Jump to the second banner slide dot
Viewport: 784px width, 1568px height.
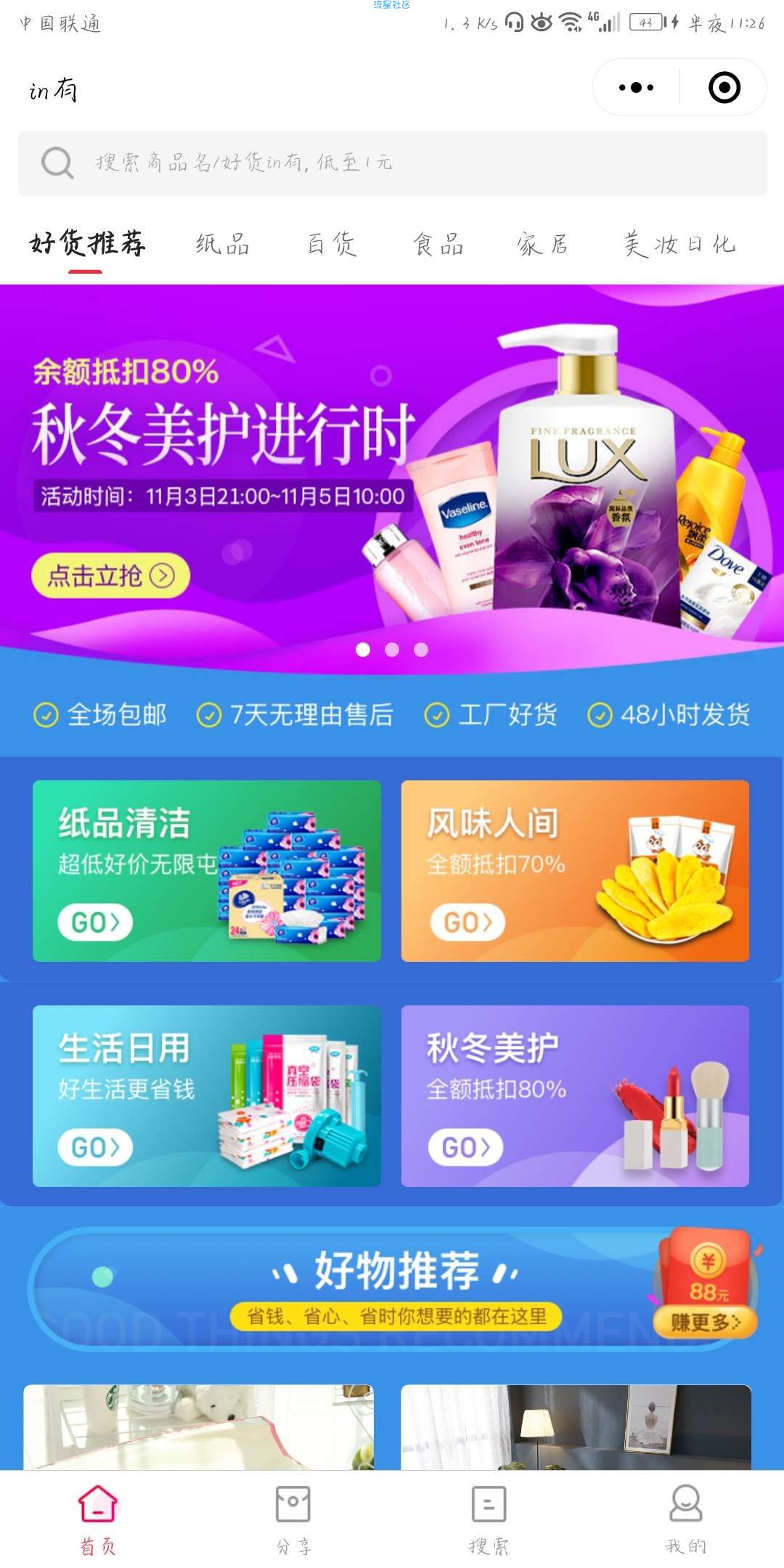[392, 650]
